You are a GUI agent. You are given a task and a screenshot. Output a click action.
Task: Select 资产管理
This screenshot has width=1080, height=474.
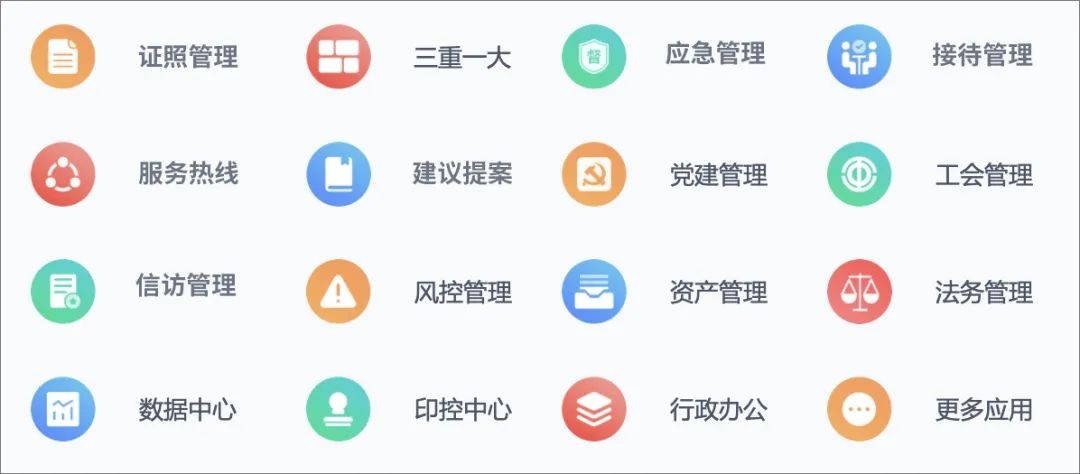click(x=594, y=291)
